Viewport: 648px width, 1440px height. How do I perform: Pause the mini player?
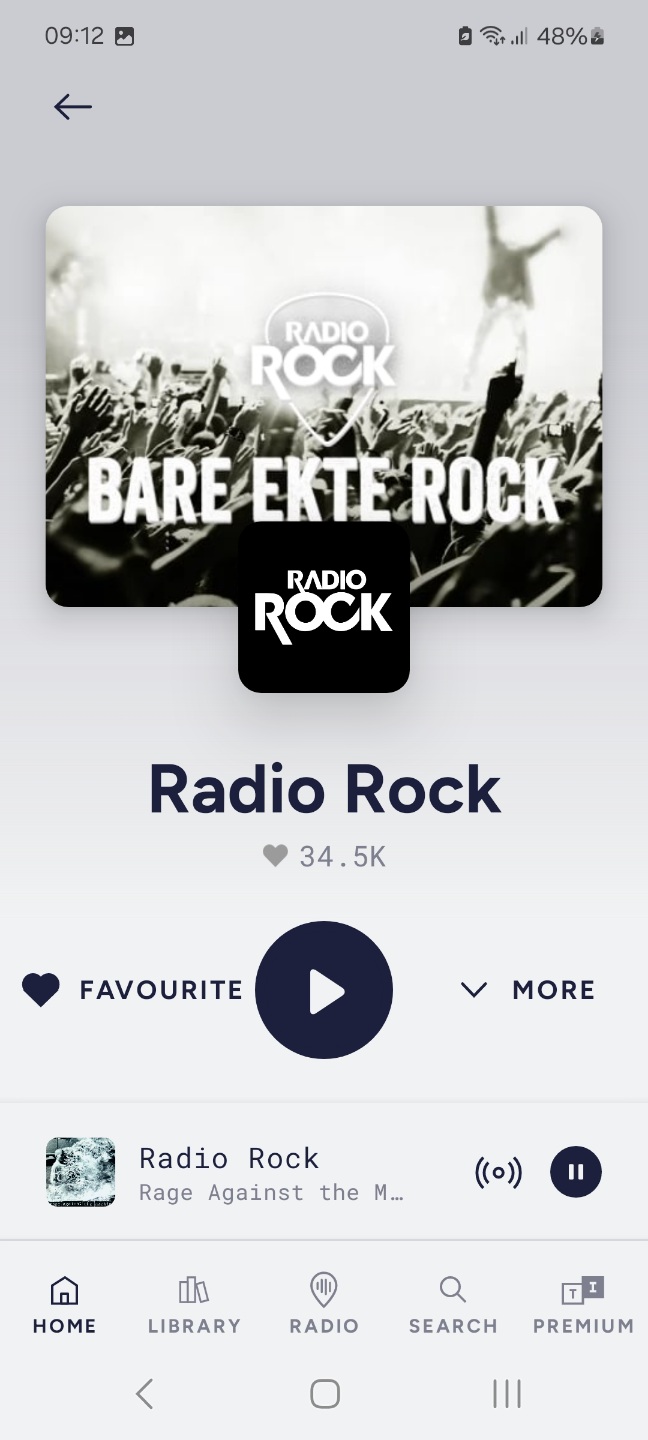pos(576,1172)
